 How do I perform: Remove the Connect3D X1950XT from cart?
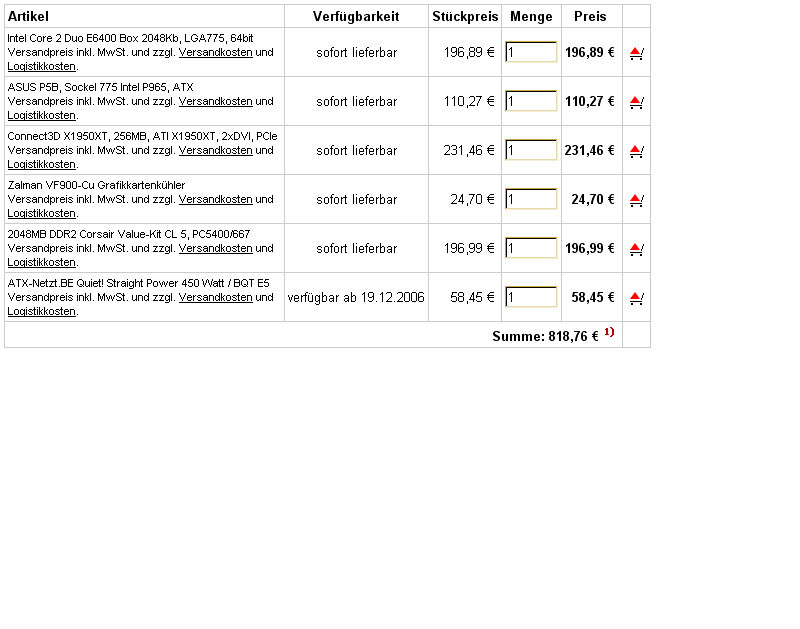636,151
